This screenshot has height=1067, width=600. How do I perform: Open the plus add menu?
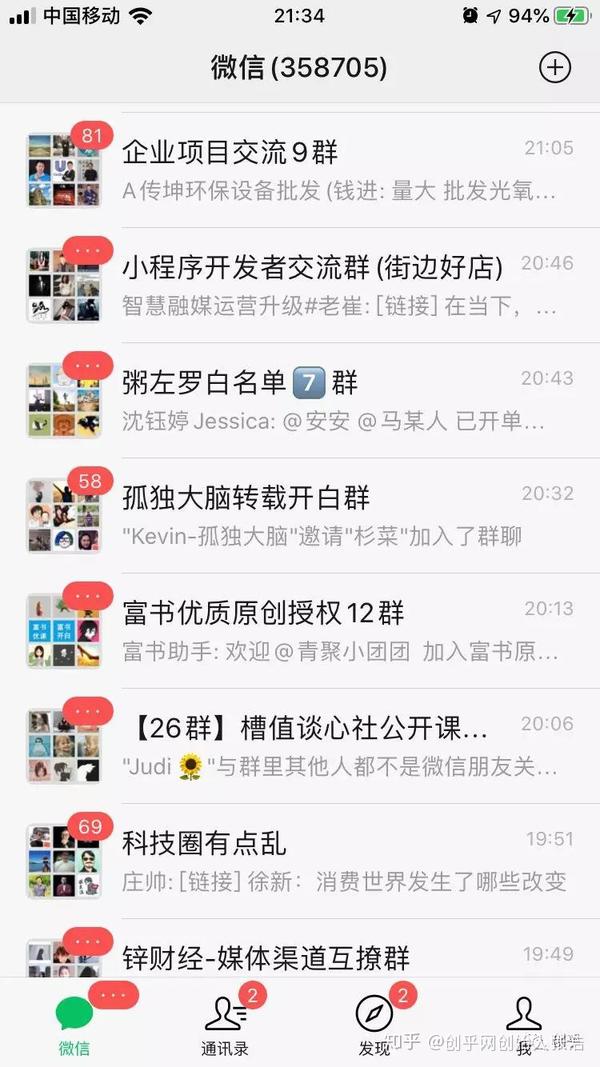pos(554,67)
